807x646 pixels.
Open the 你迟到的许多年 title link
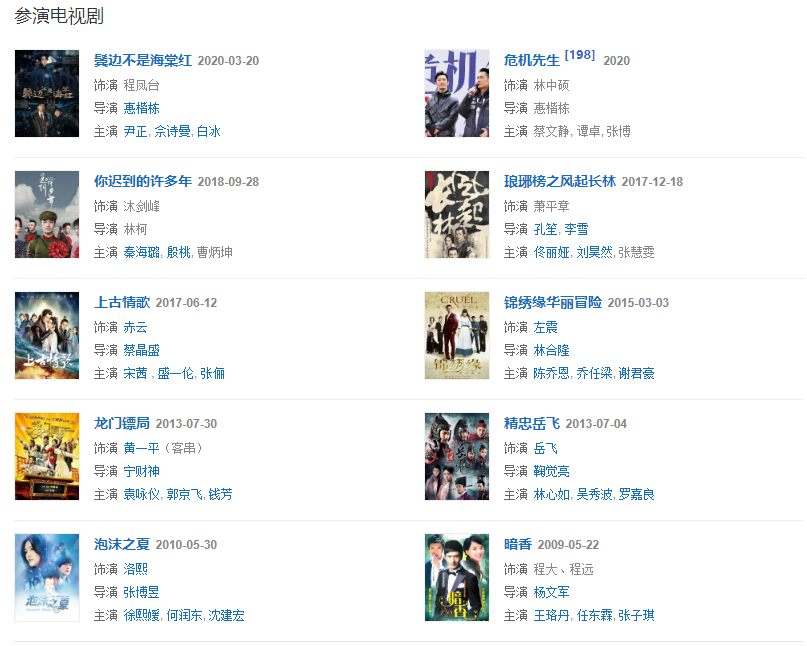point(142,181)
